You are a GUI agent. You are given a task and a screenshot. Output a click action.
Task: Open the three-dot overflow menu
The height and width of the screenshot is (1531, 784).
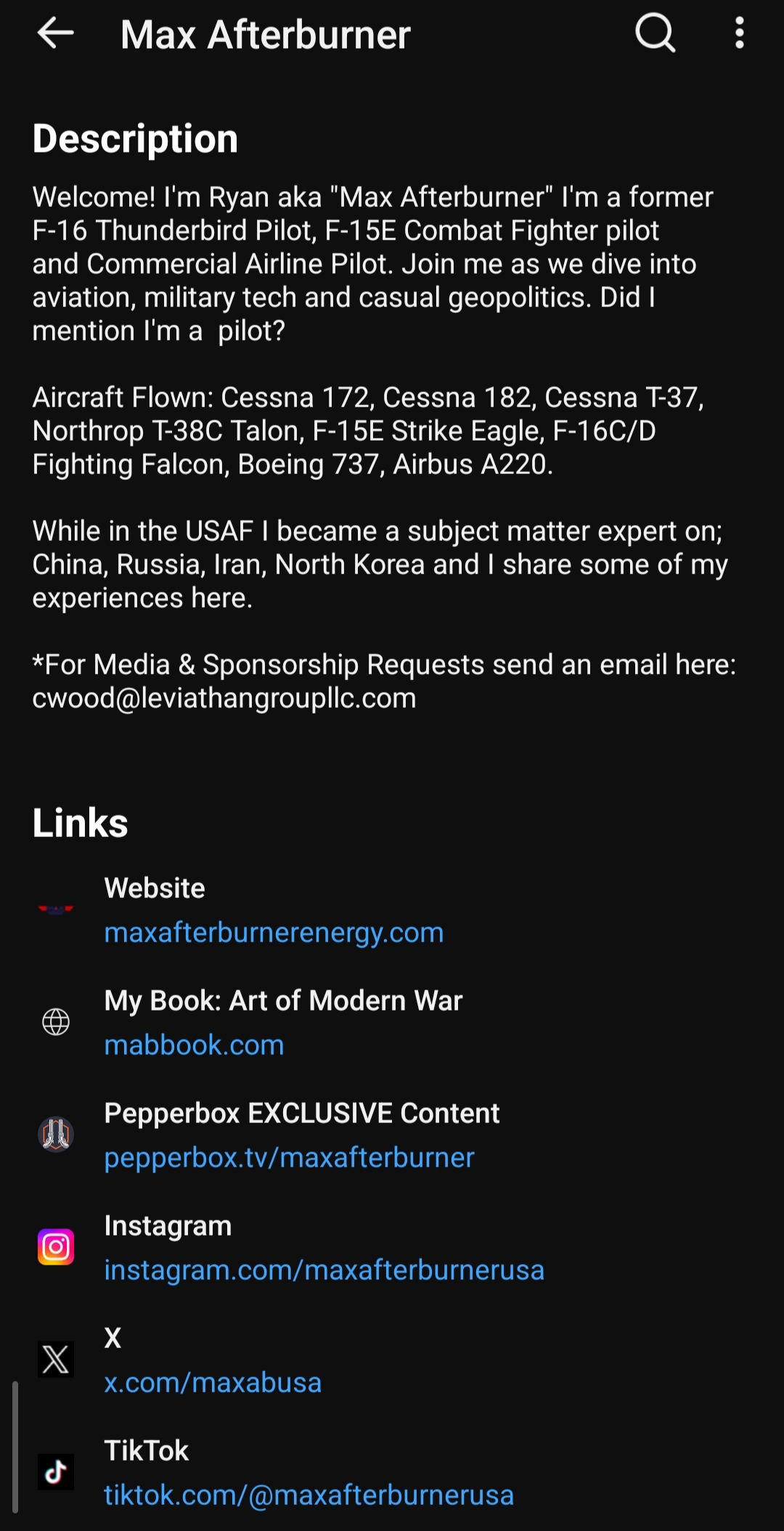[x=739, y=33]
